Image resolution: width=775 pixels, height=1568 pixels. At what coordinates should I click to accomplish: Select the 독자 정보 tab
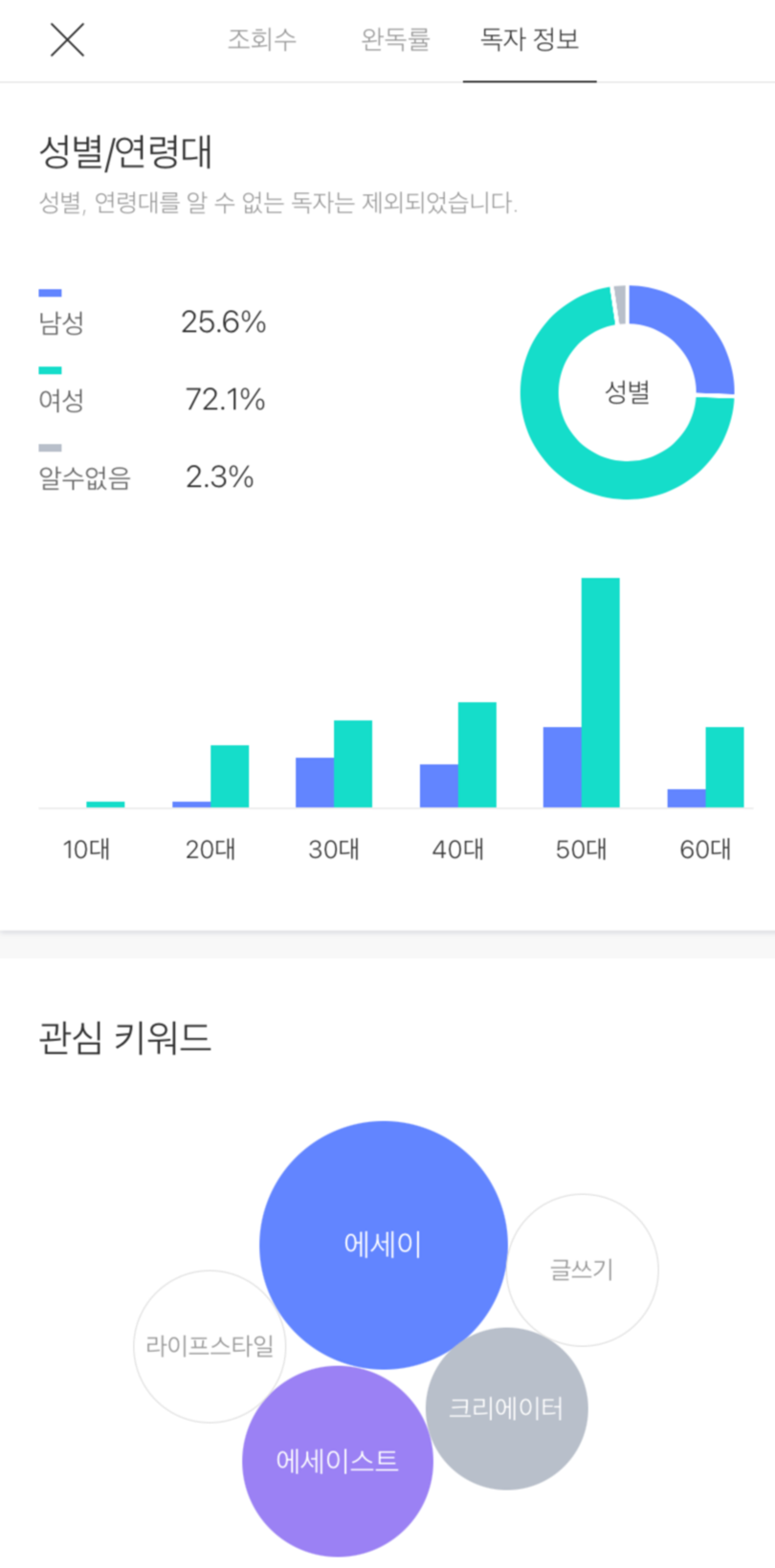coord(529,40)
